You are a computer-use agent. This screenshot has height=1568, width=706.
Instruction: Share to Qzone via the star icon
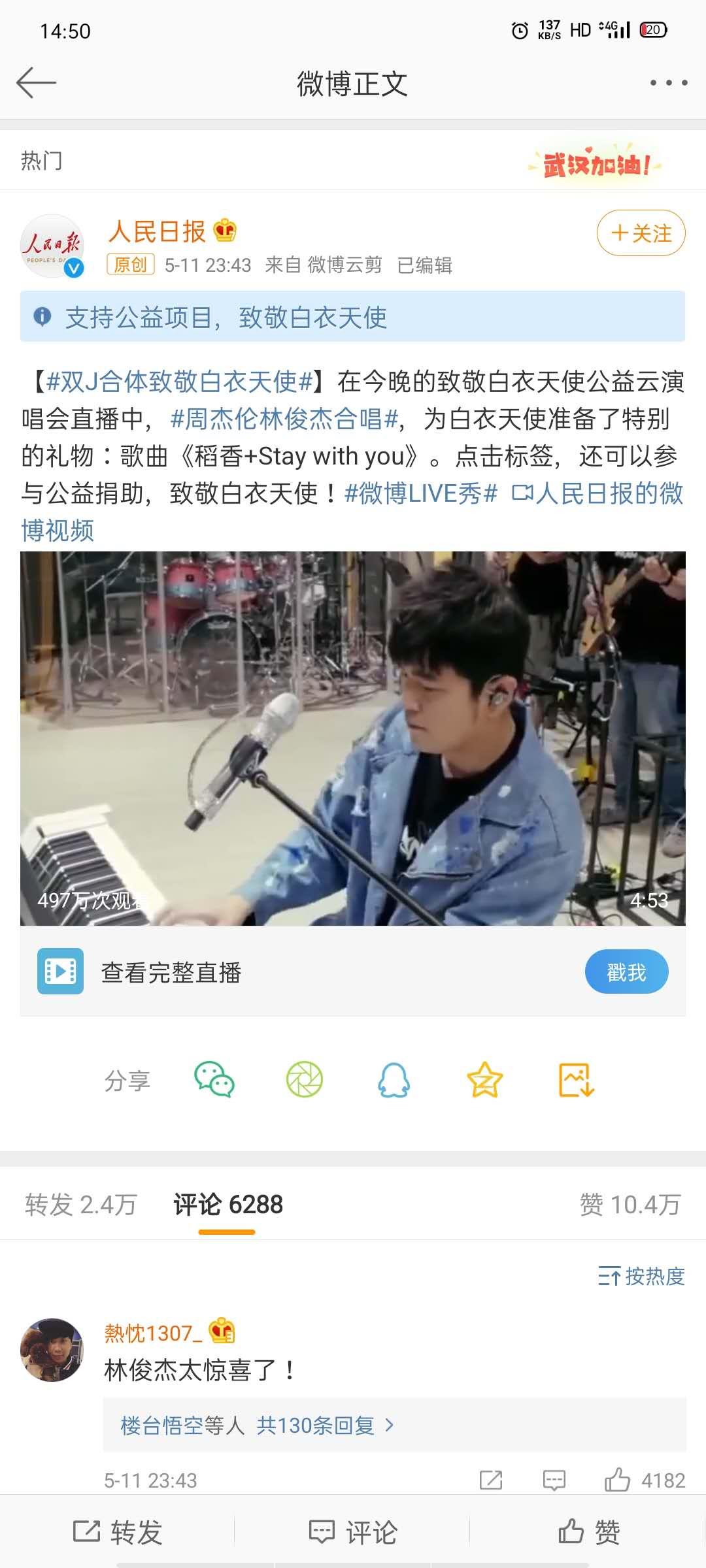(x=485, y=1079)
